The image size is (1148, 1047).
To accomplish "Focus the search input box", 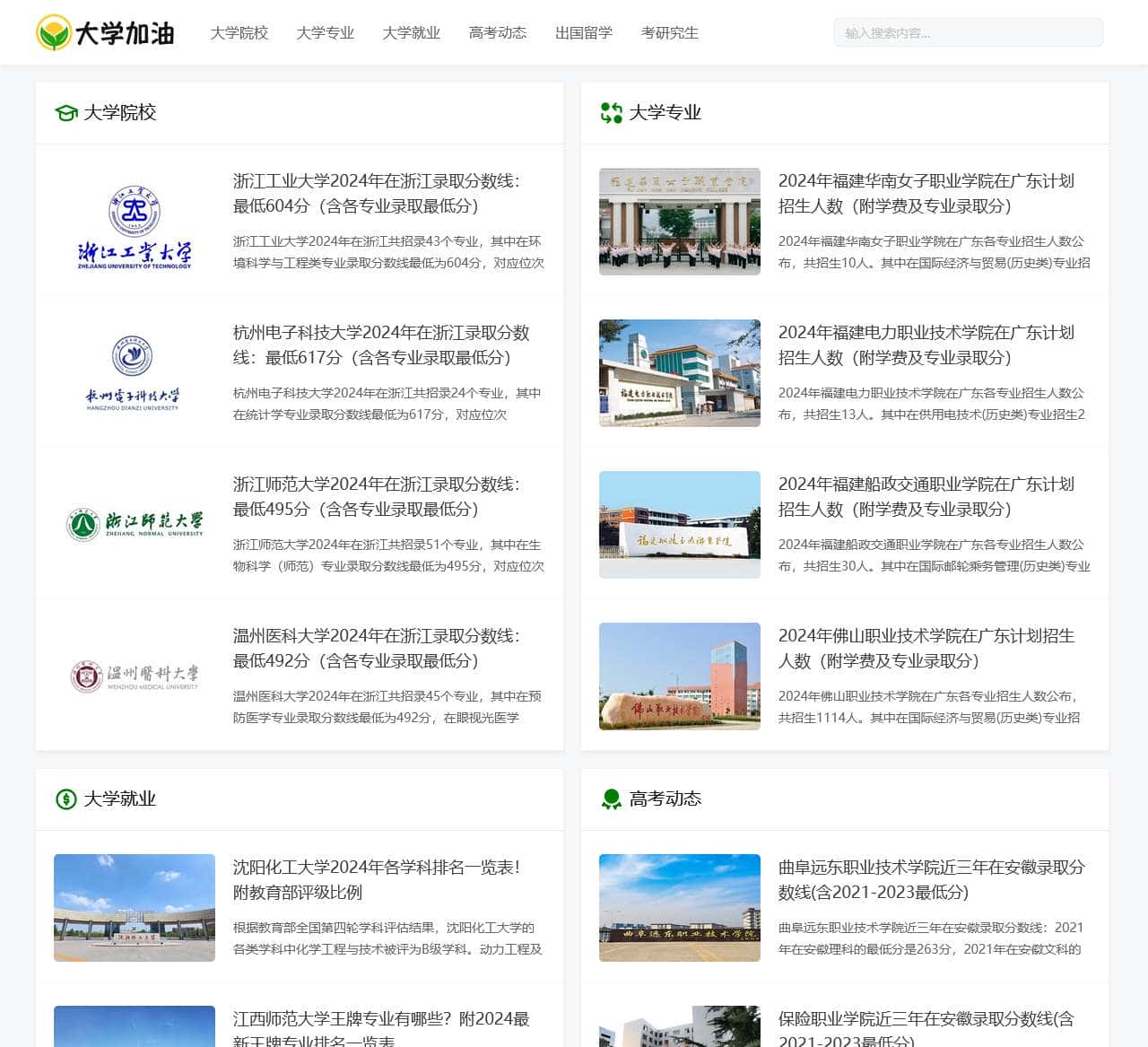I will [967, 33].
